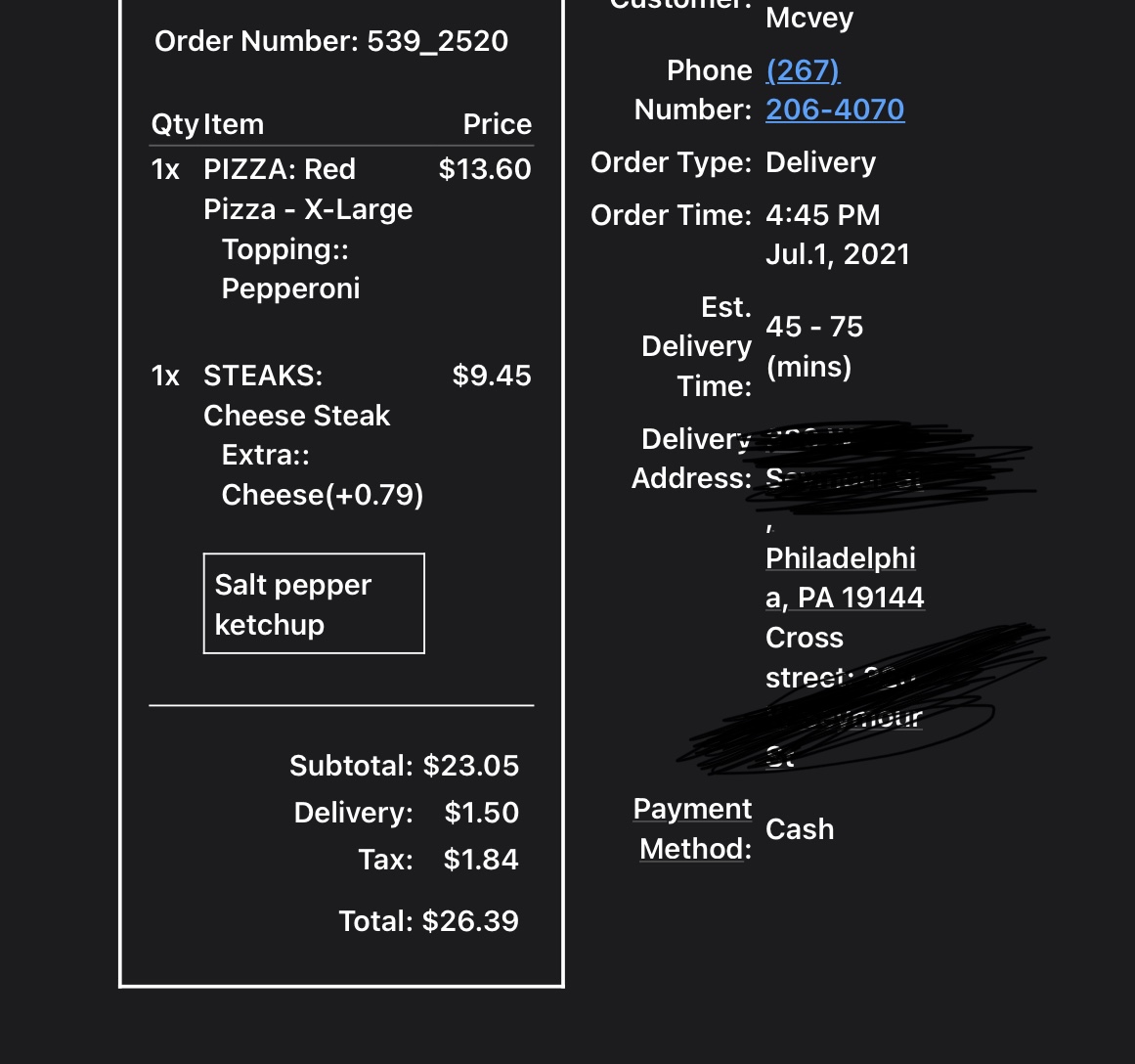The image size is (1135, 1064).
Task: Open the Philadelphia, PA 19144 address link
Action: pos(843,577)
